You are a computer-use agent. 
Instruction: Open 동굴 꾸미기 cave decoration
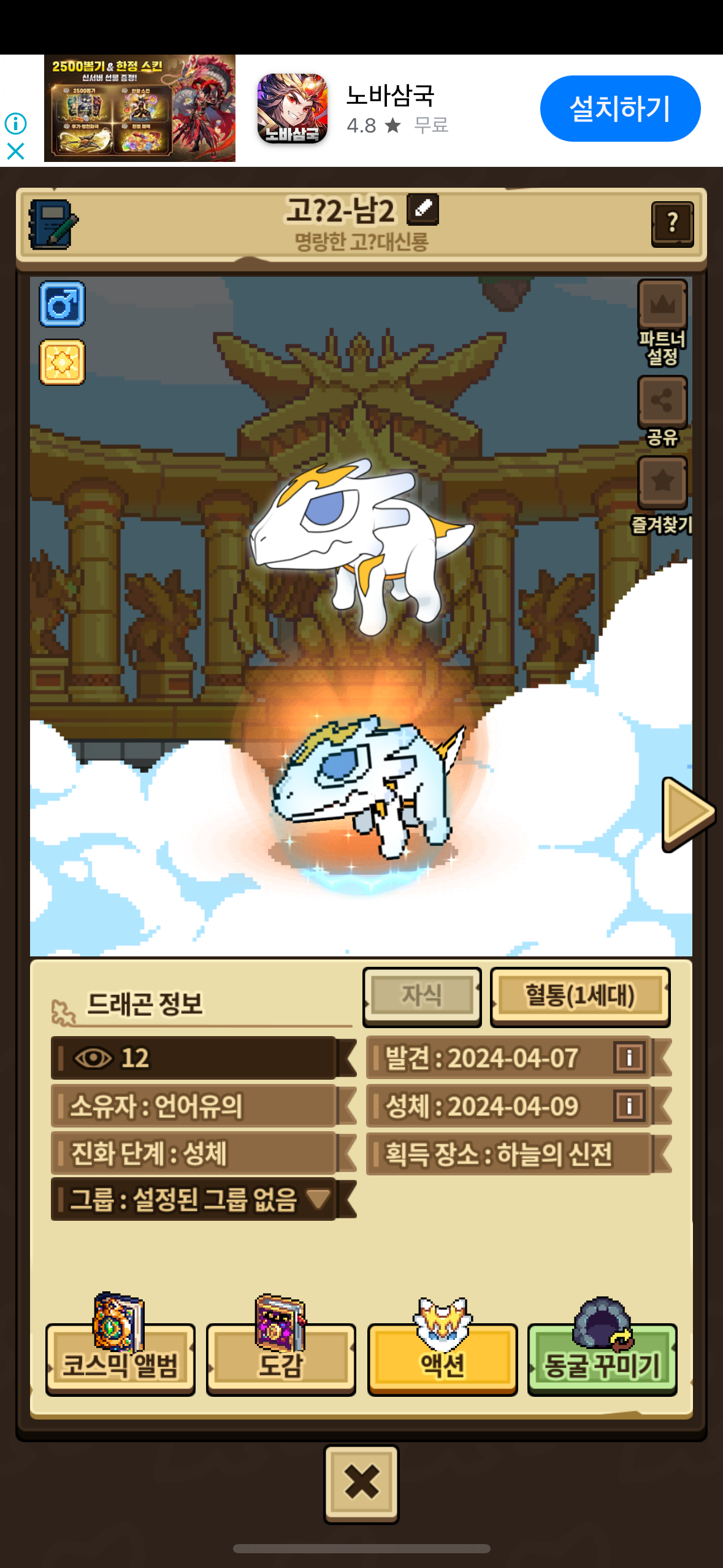(602, 1360)
